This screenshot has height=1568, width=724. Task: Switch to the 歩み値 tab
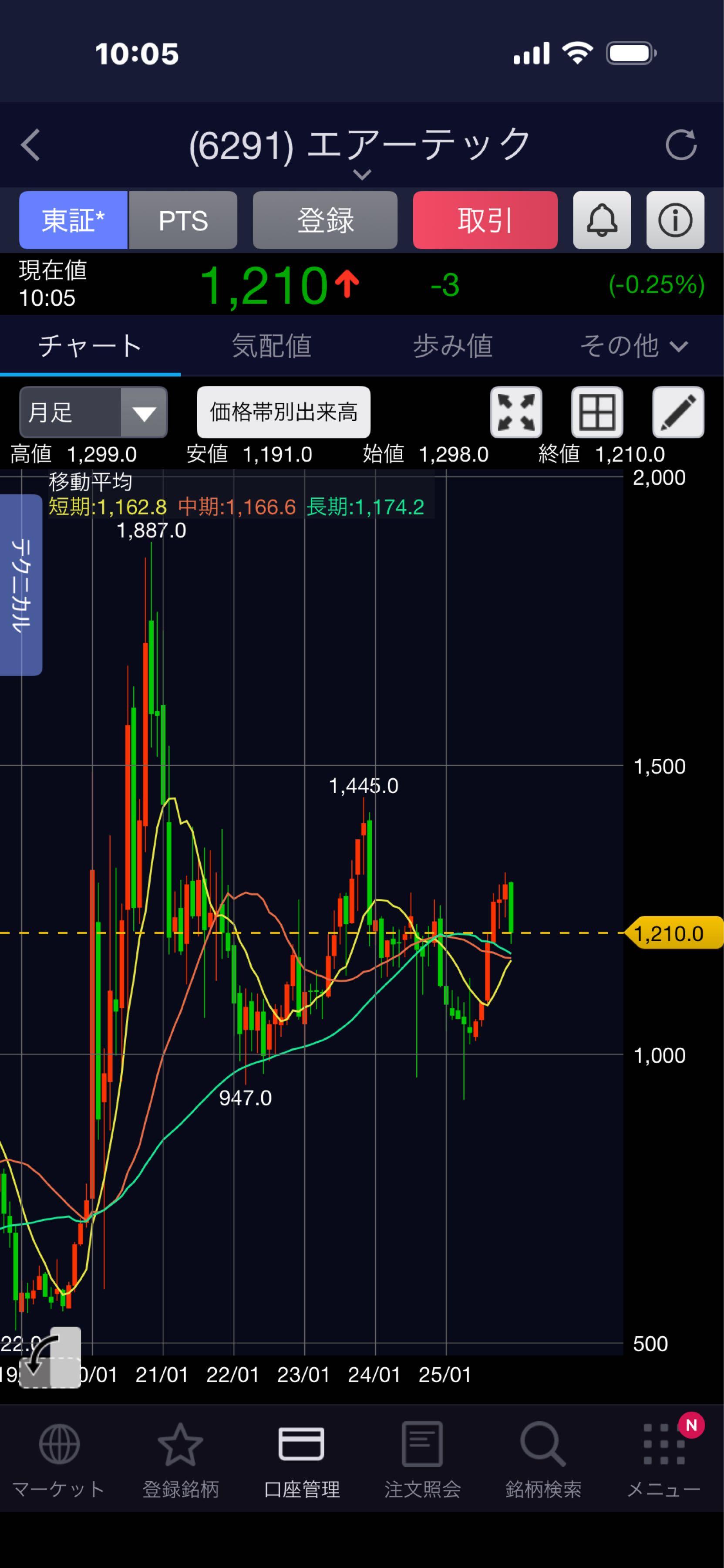point(453,346)
